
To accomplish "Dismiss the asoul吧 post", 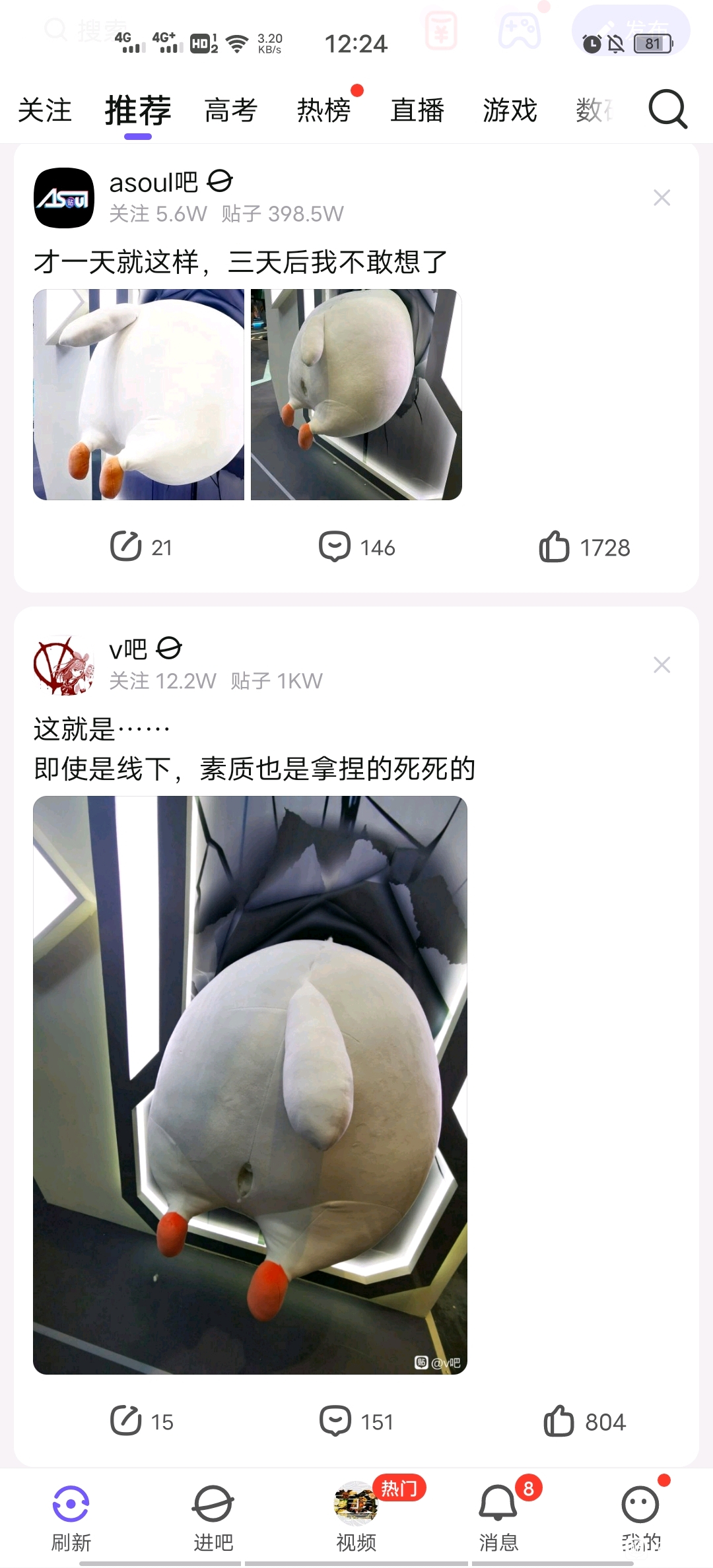I will coord(662,198).
